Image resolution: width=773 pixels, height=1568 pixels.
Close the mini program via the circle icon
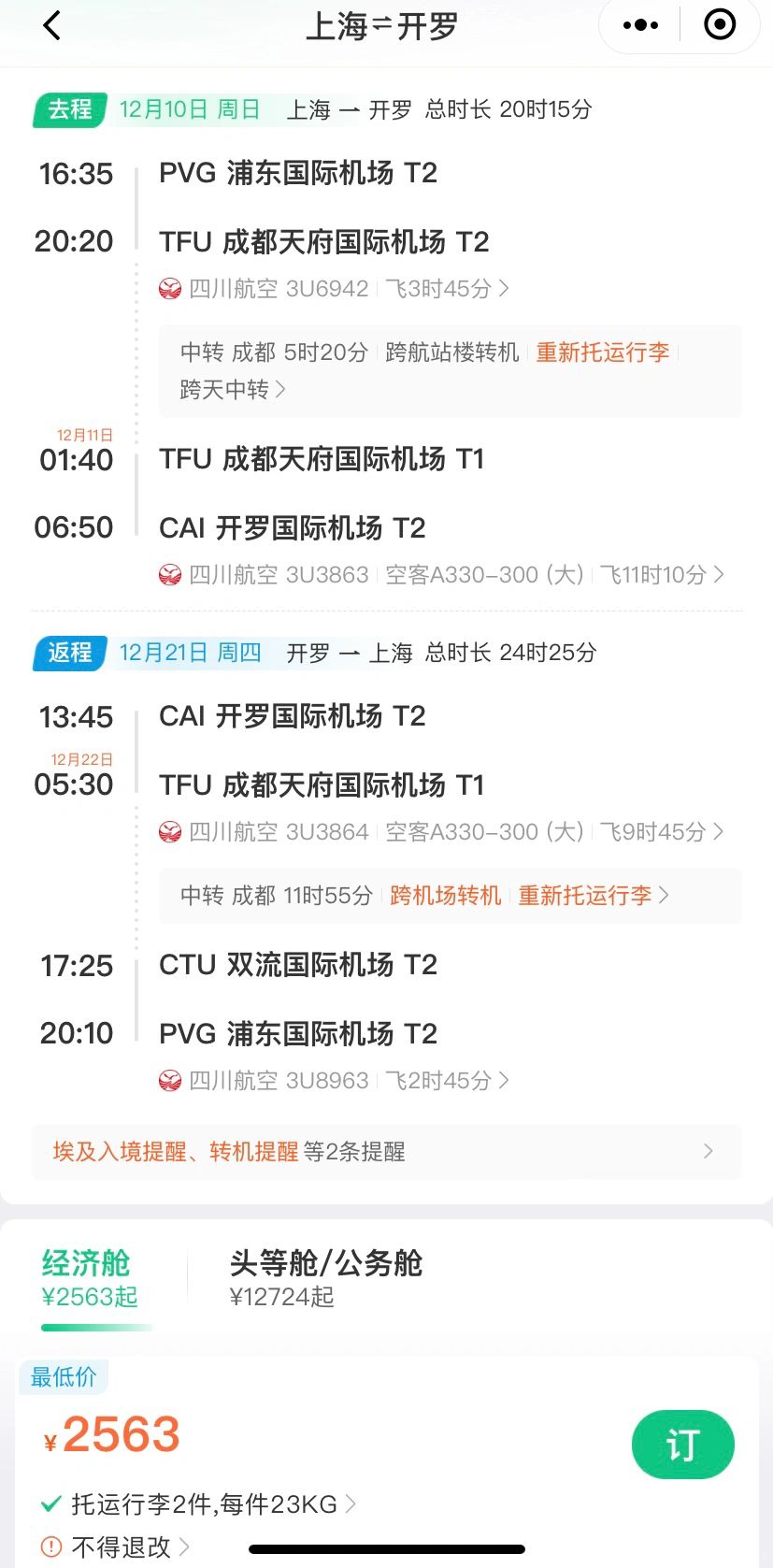point(720,25)
